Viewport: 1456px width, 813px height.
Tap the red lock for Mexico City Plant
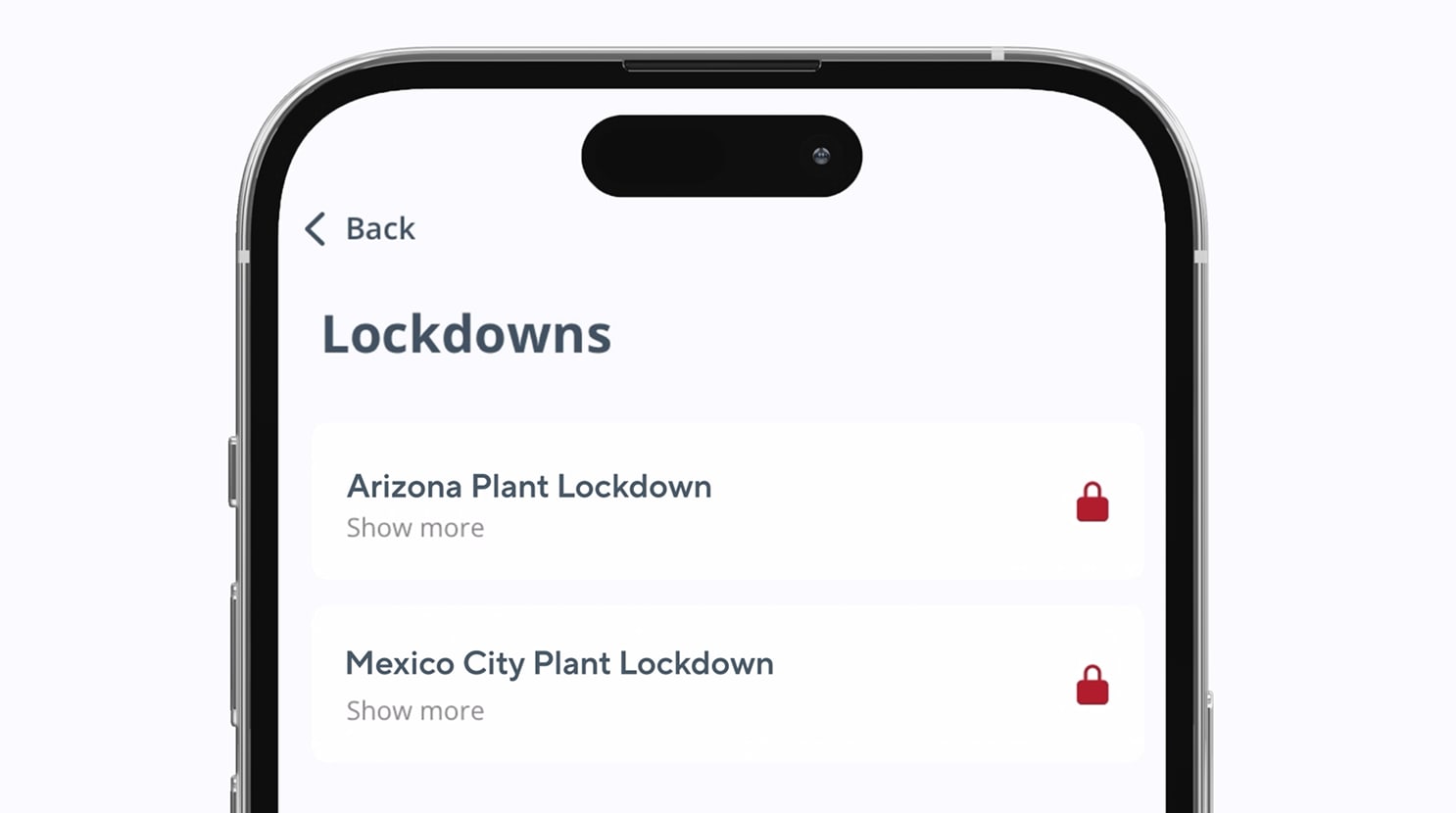(x=1092, y=686)
